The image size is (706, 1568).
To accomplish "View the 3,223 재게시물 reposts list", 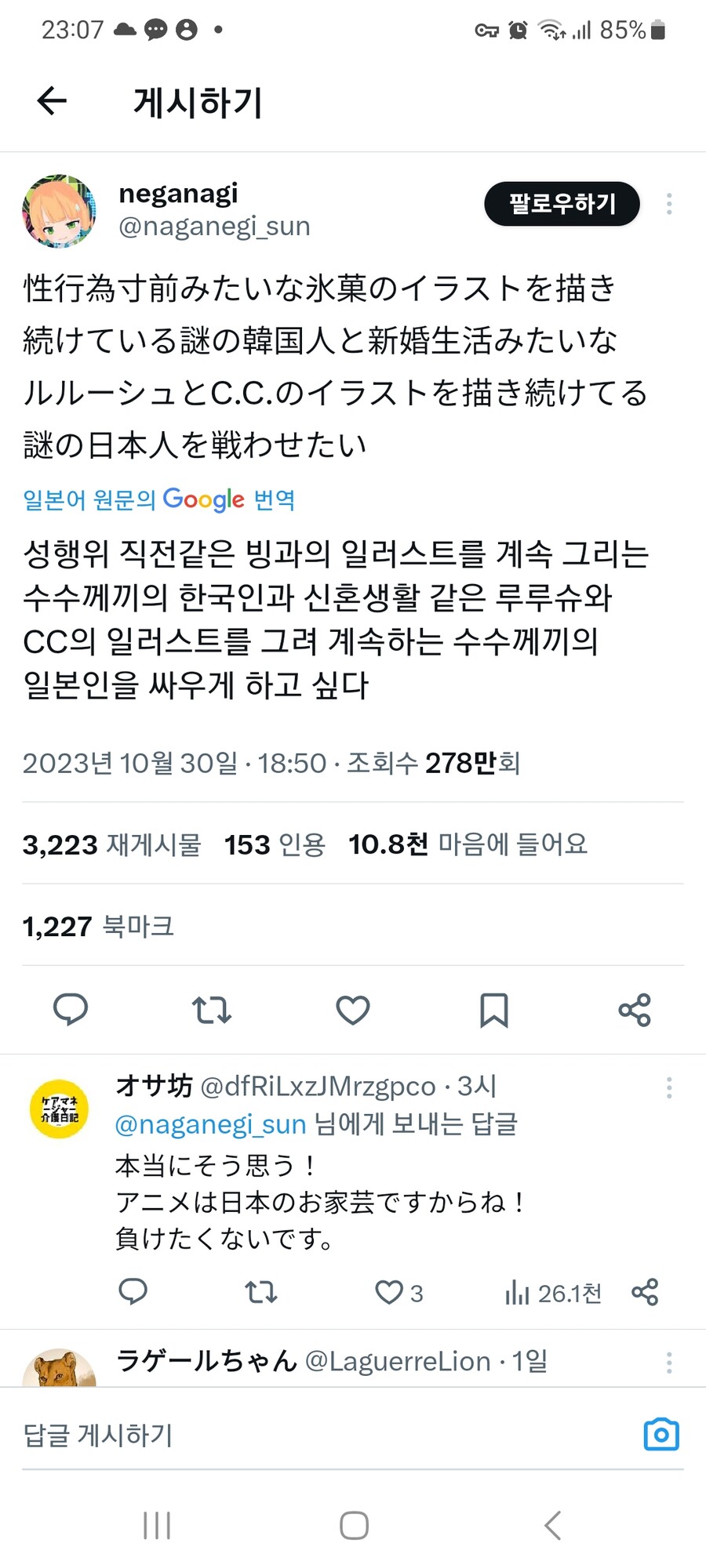I will [111, 844].
